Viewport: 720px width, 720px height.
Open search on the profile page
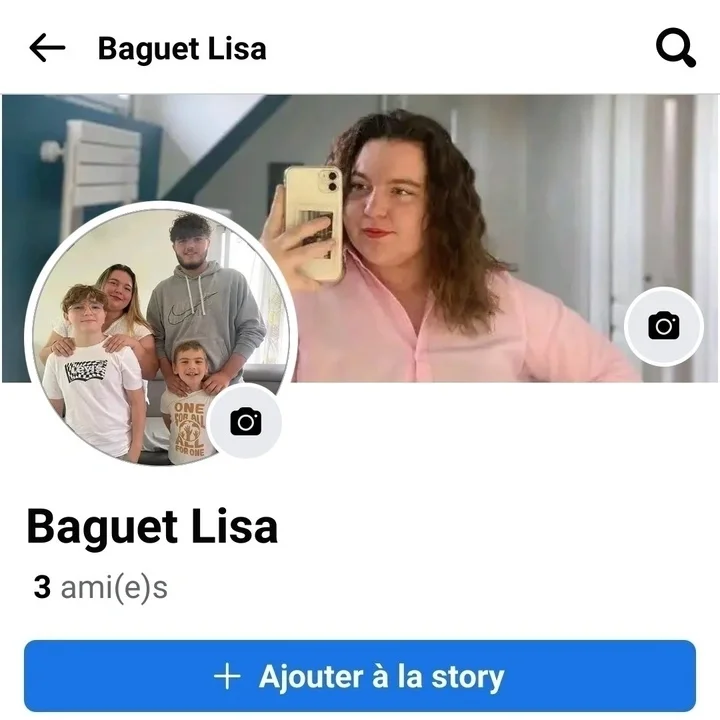(x=675, y=48)
